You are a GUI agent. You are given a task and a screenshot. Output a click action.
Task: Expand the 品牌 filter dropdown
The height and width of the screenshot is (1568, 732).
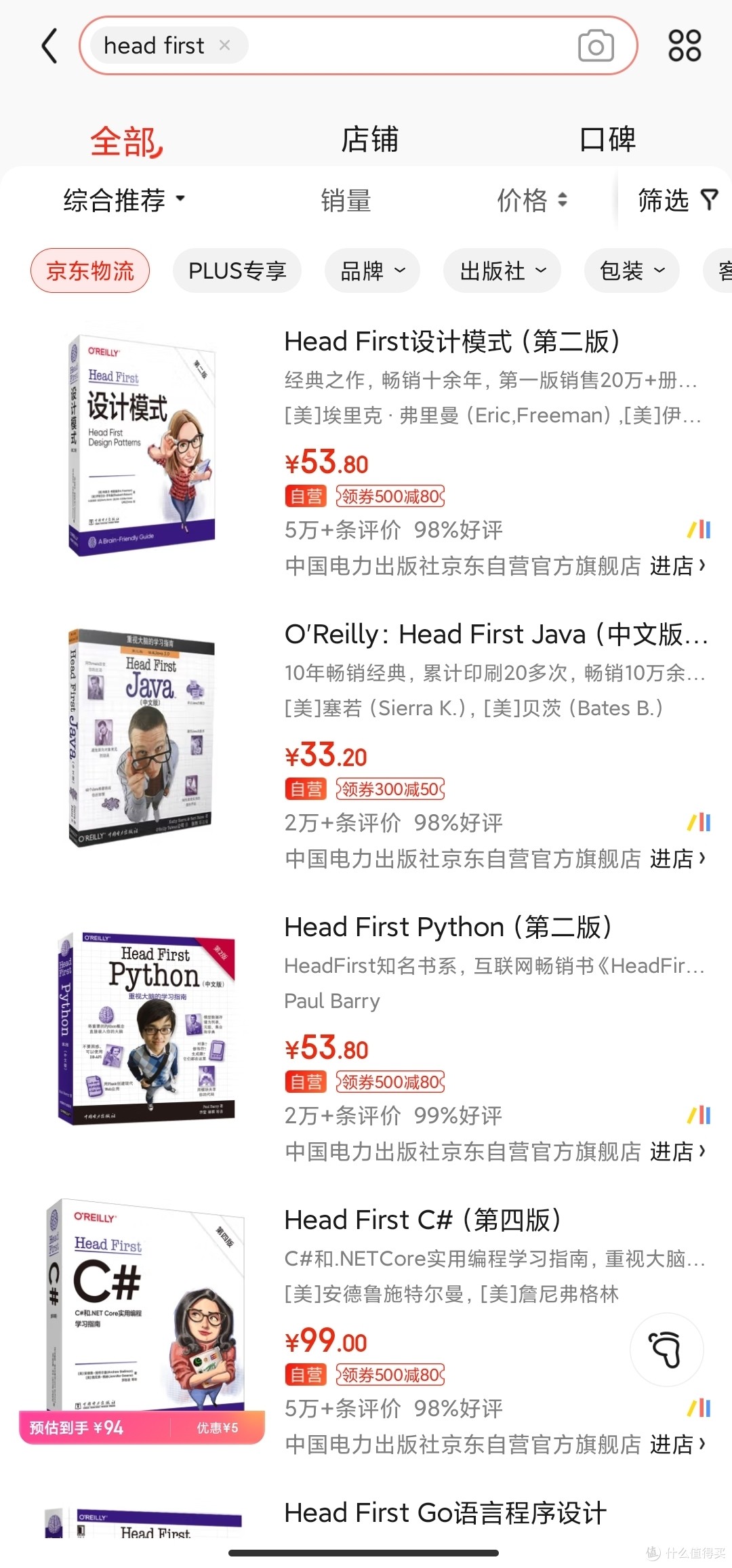pos(372,271)
